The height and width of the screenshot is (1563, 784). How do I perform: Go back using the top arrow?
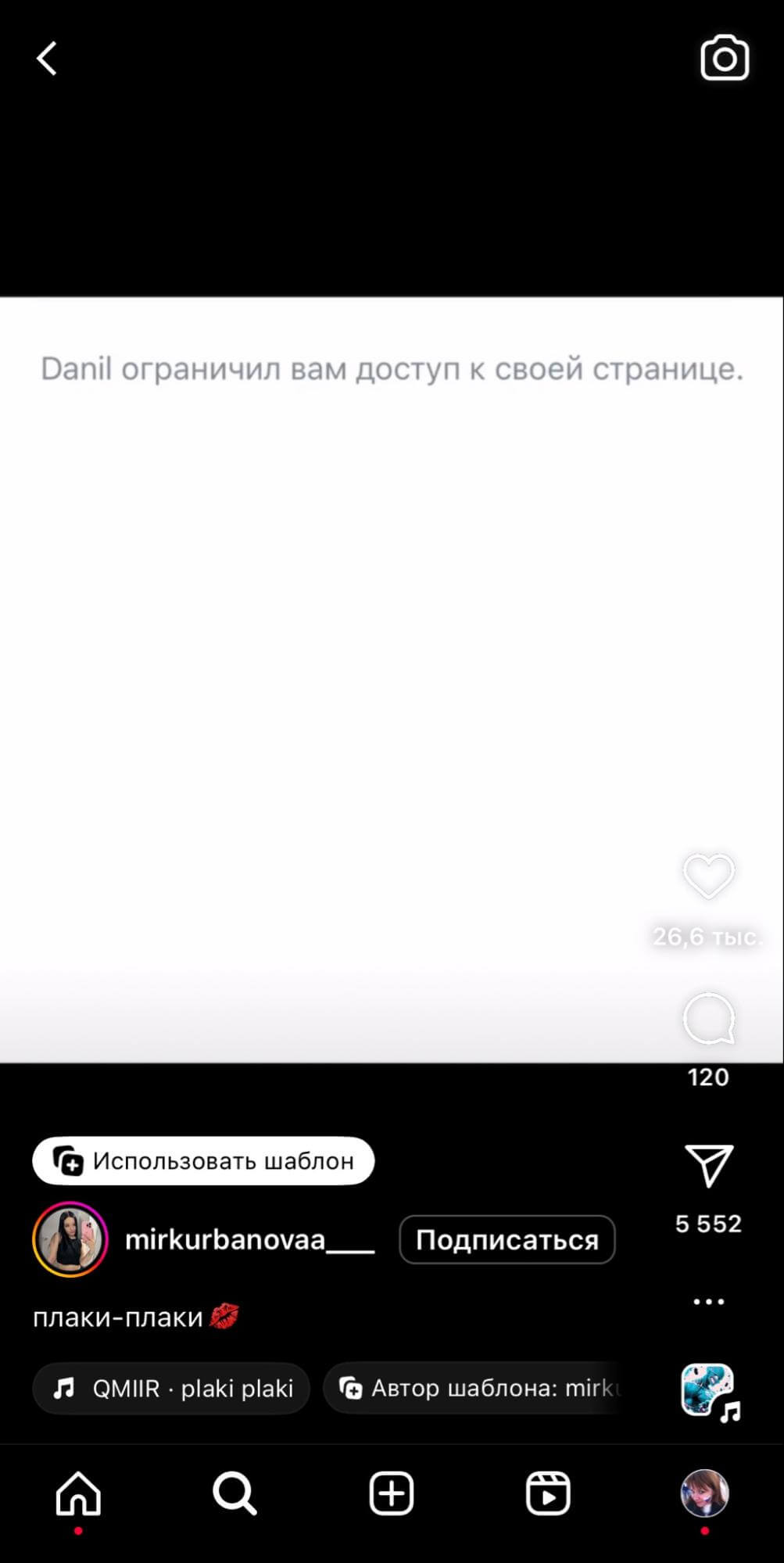click(x=47, y=59)
